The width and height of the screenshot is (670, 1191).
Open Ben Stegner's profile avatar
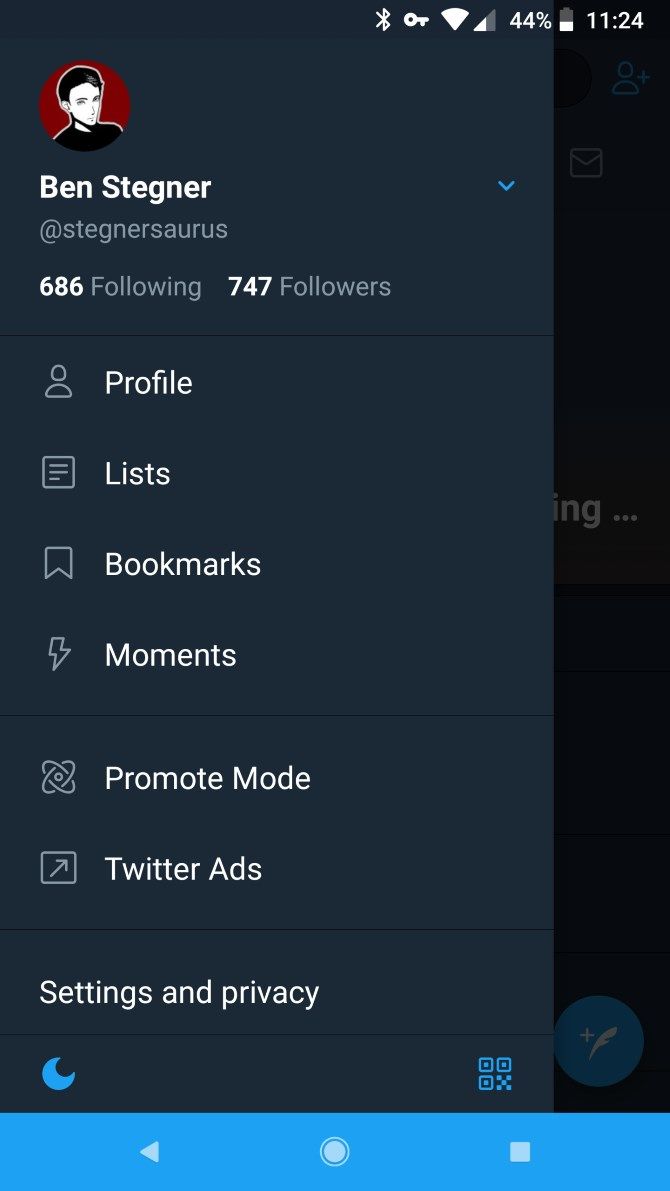click(x=85, y=106)
